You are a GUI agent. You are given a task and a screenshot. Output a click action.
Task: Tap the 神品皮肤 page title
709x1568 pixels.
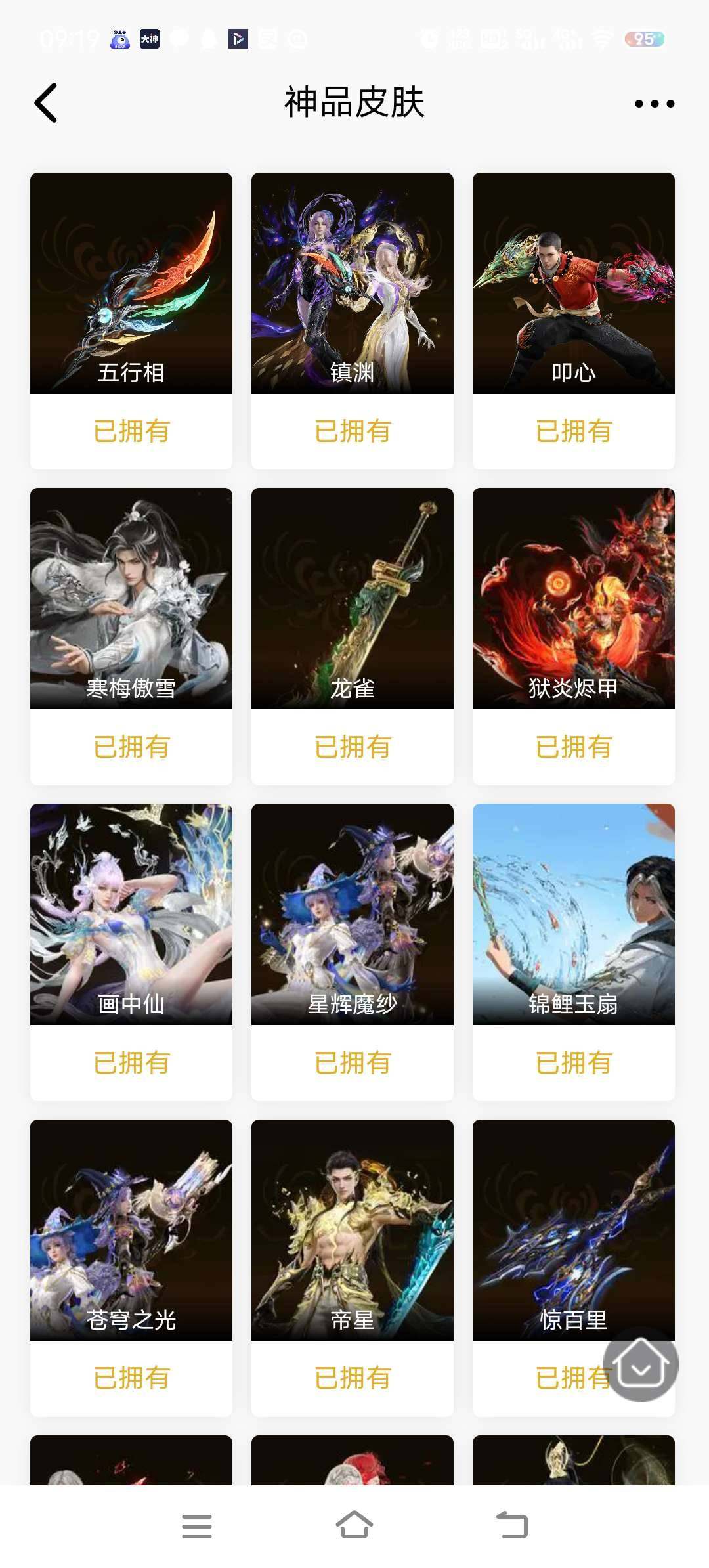click(x=354, y=102)
